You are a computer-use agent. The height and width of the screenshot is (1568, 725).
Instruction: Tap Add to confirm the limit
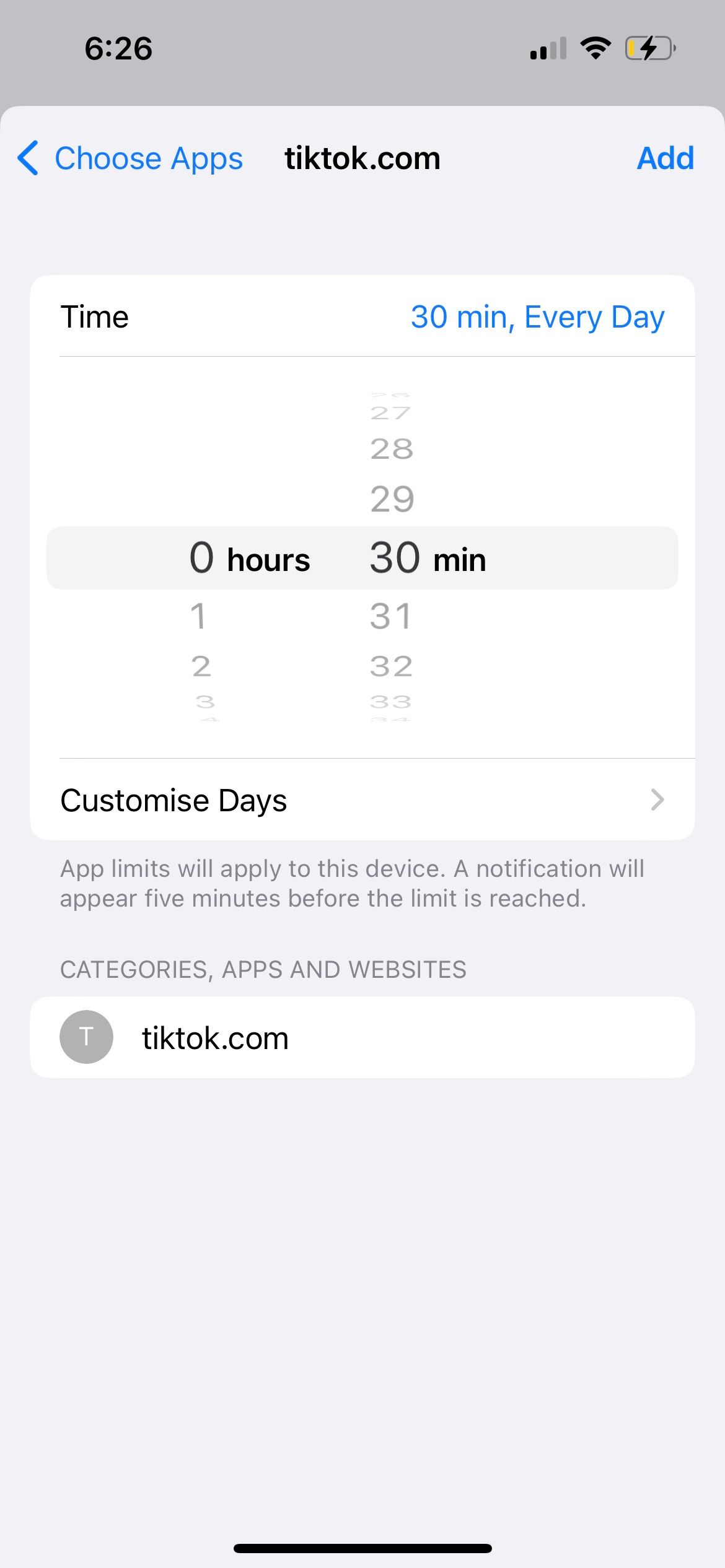click(x=665, y=159)
